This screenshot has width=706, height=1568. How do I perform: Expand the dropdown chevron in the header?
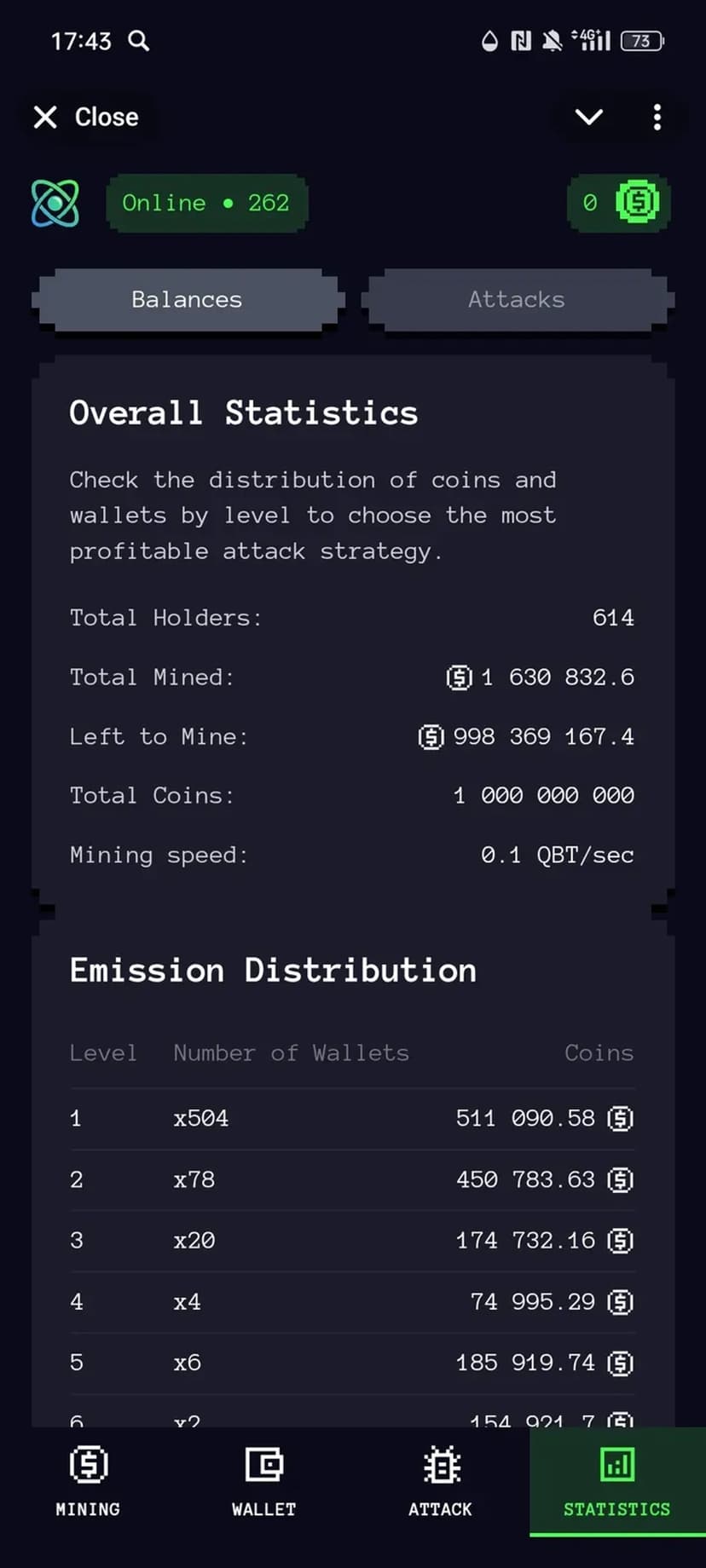(588, 117)
